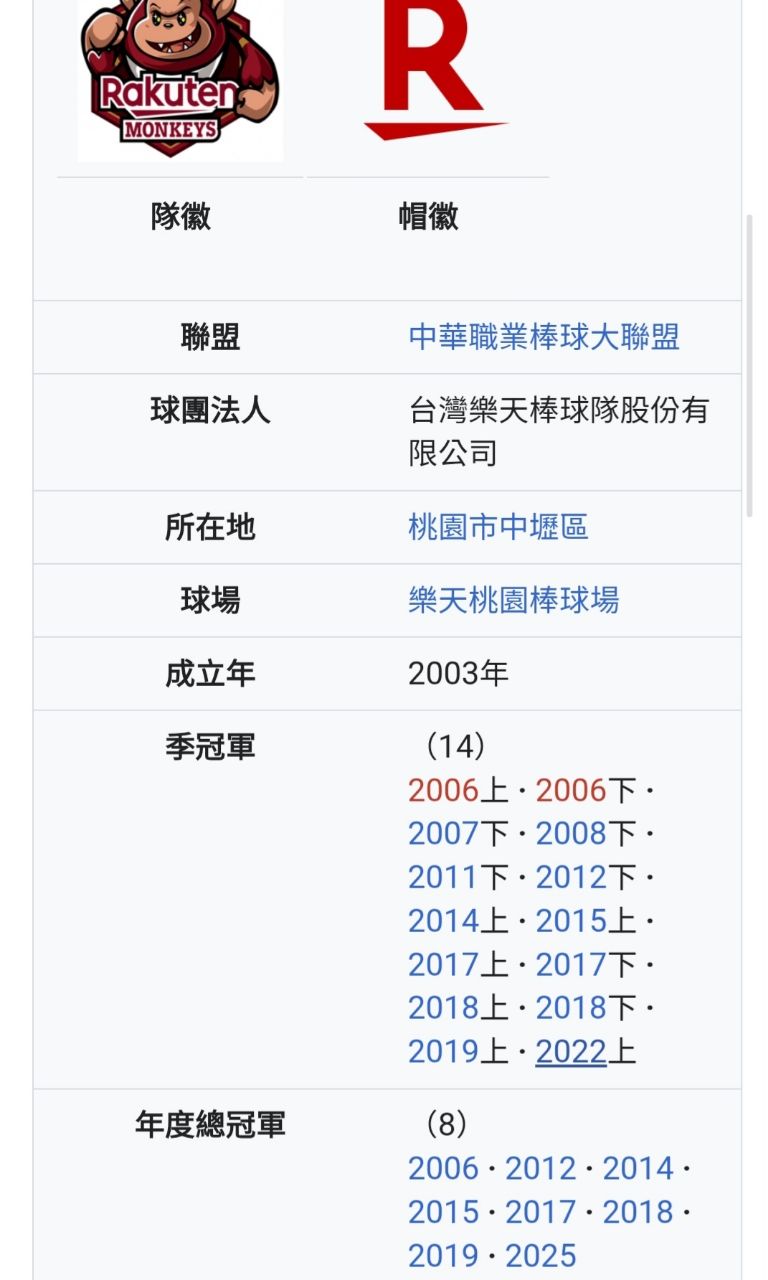Open the 2014上 season champion link

pos(444,921)
